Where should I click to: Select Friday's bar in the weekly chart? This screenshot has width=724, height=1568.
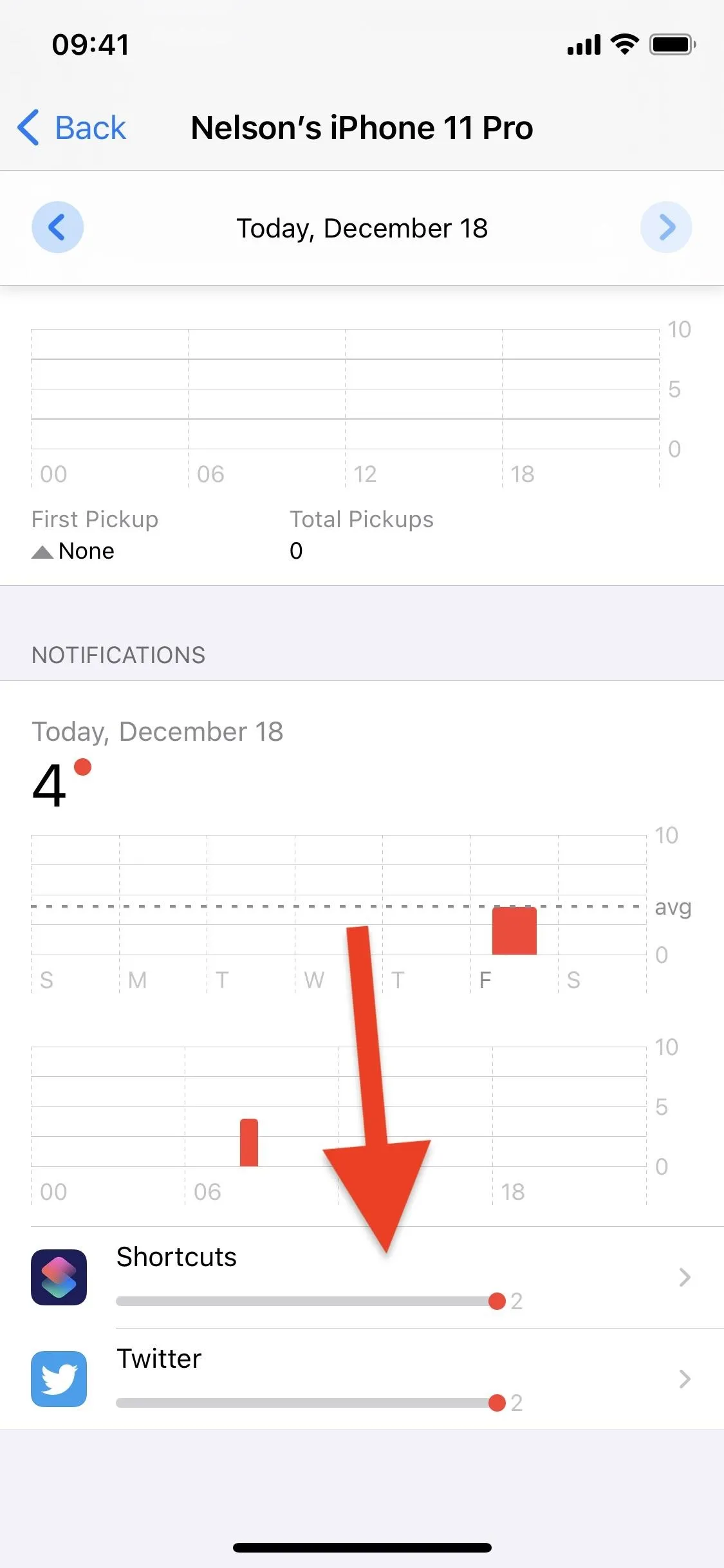514,930
